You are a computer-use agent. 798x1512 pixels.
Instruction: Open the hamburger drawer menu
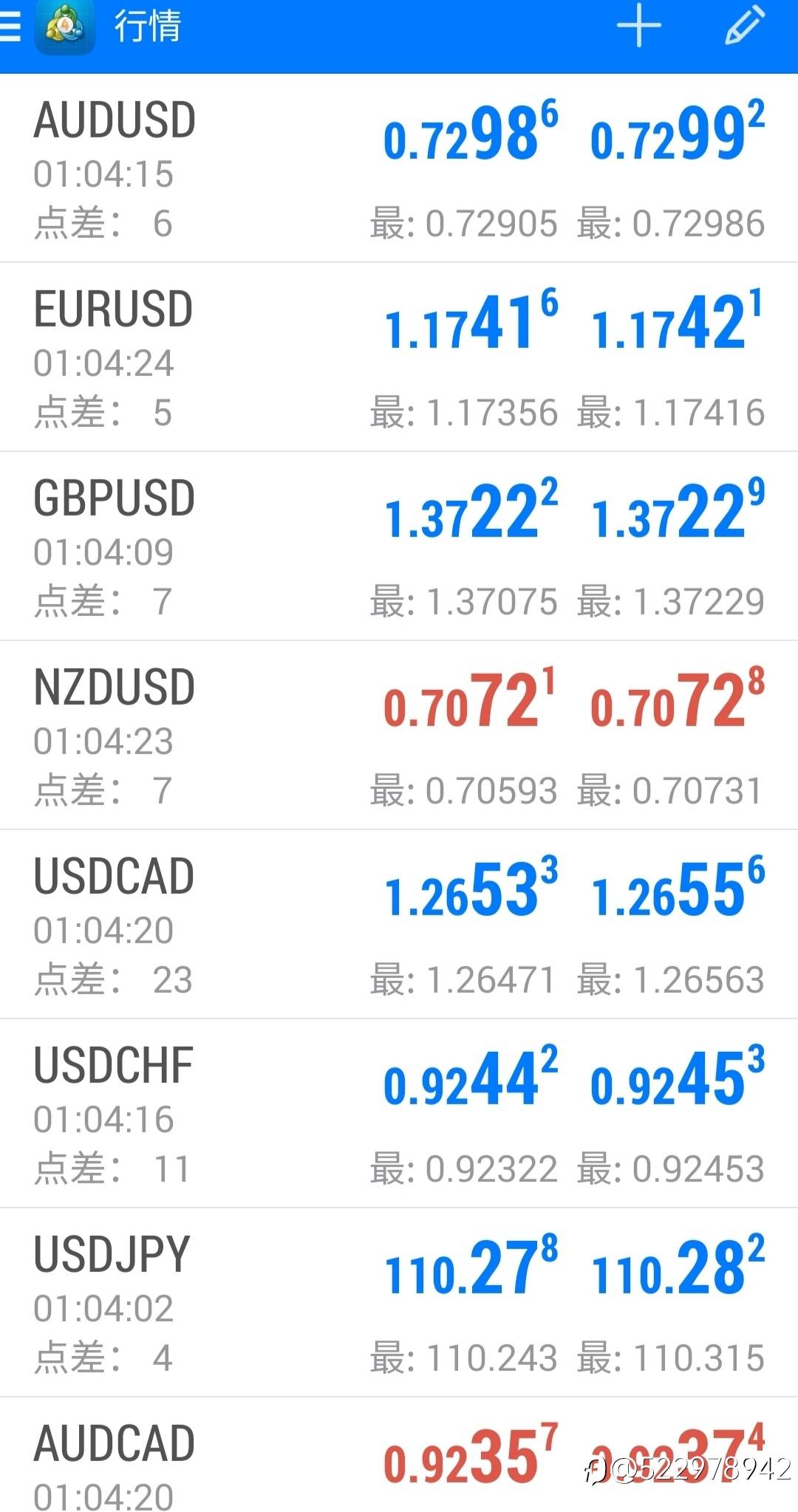pyautogui.click(x=10, y=27)
